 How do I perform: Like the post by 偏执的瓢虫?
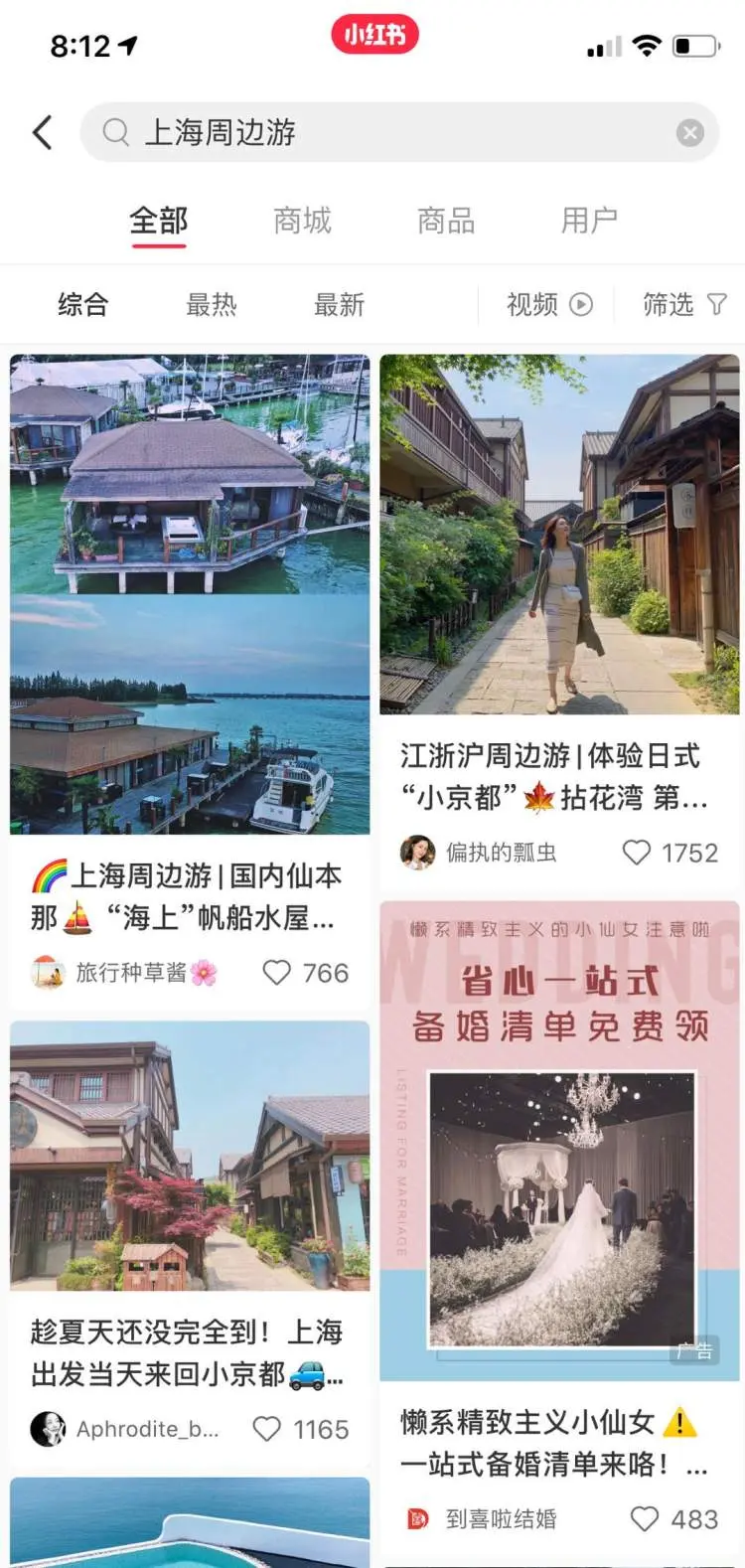(x=637, y=853)
